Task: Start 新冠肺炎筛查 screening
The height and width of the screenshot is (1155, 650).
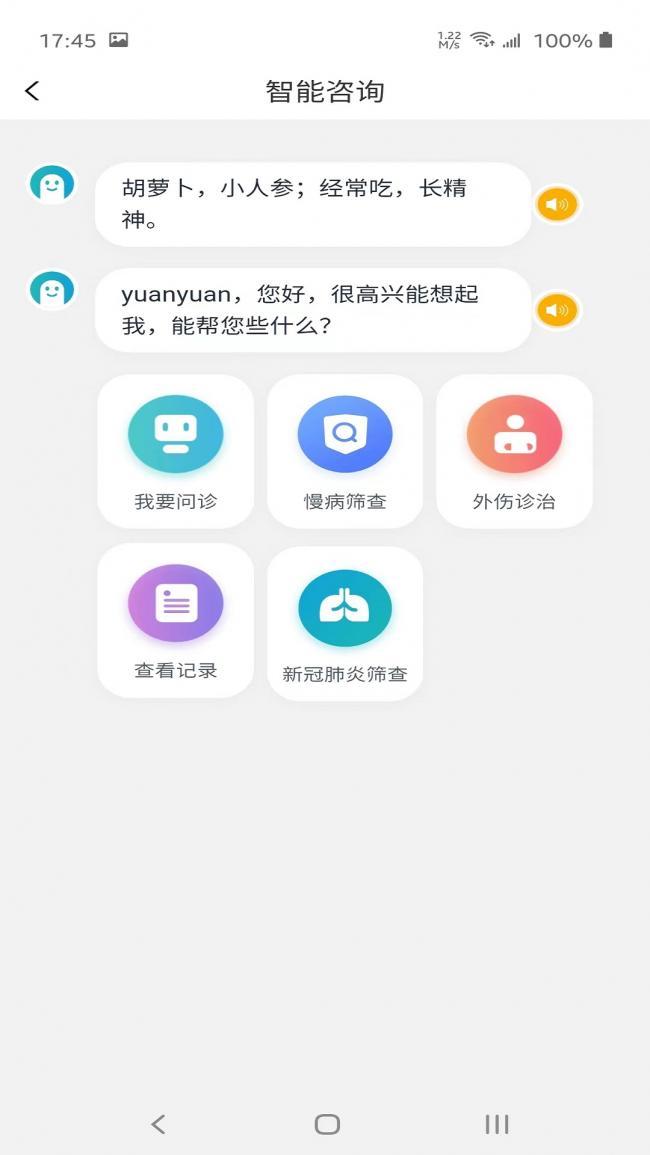Action: click(345, 622)
